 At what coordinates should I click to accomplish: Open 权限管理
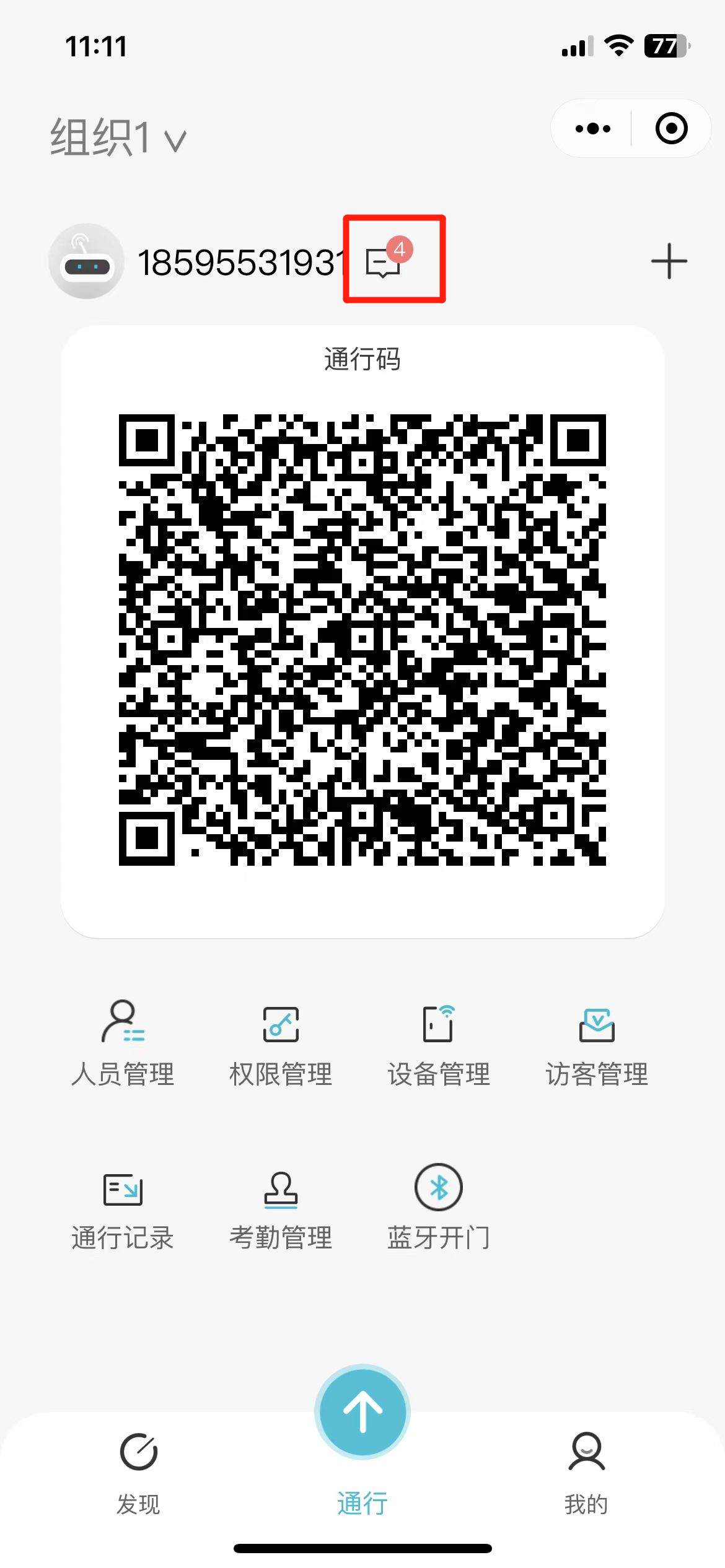(281, 1043)
